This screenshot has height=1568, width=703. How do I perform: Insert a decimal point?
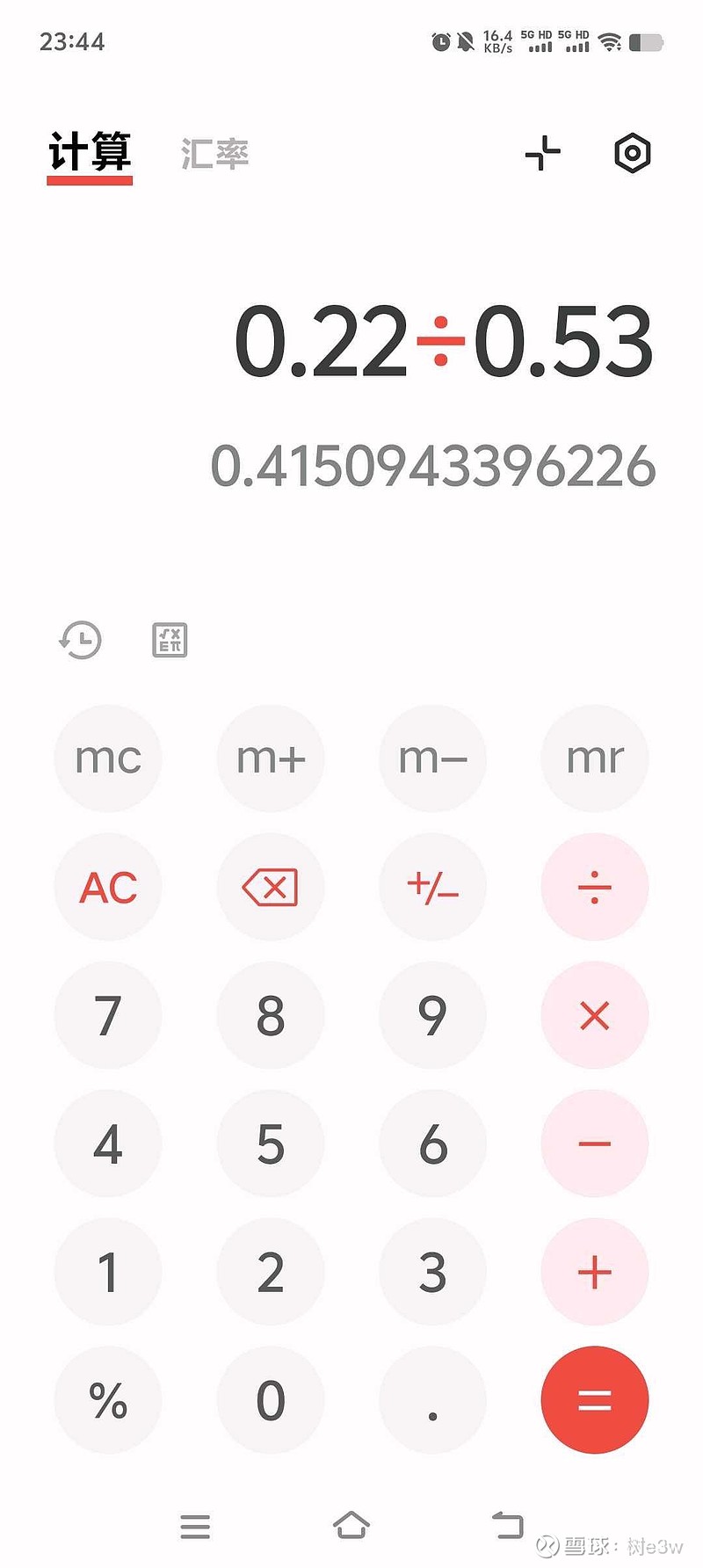[x=432, y=1400]
